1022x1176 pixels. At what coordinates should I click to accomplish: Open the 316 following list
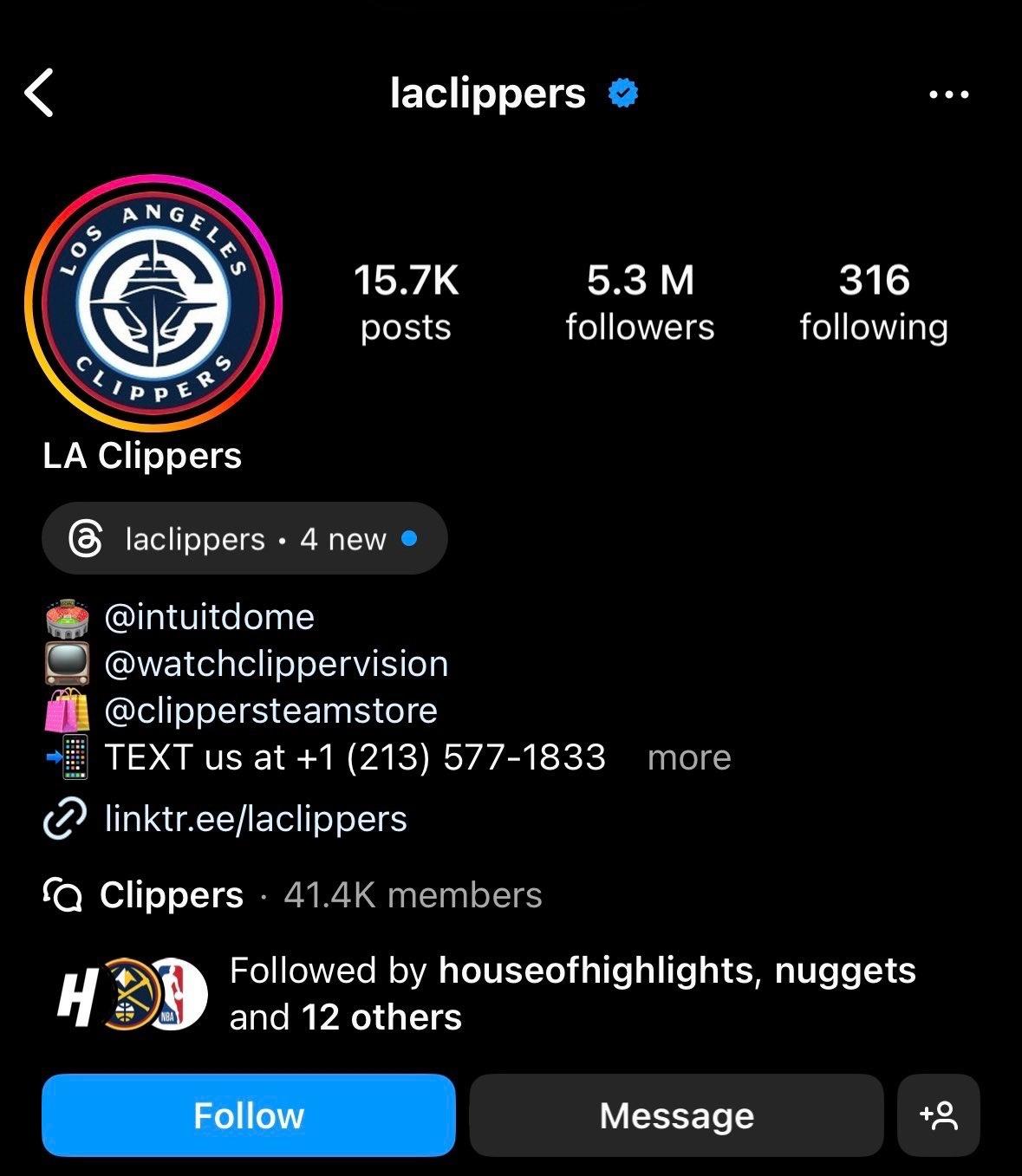pyautogui.click(x=873, y=302)
